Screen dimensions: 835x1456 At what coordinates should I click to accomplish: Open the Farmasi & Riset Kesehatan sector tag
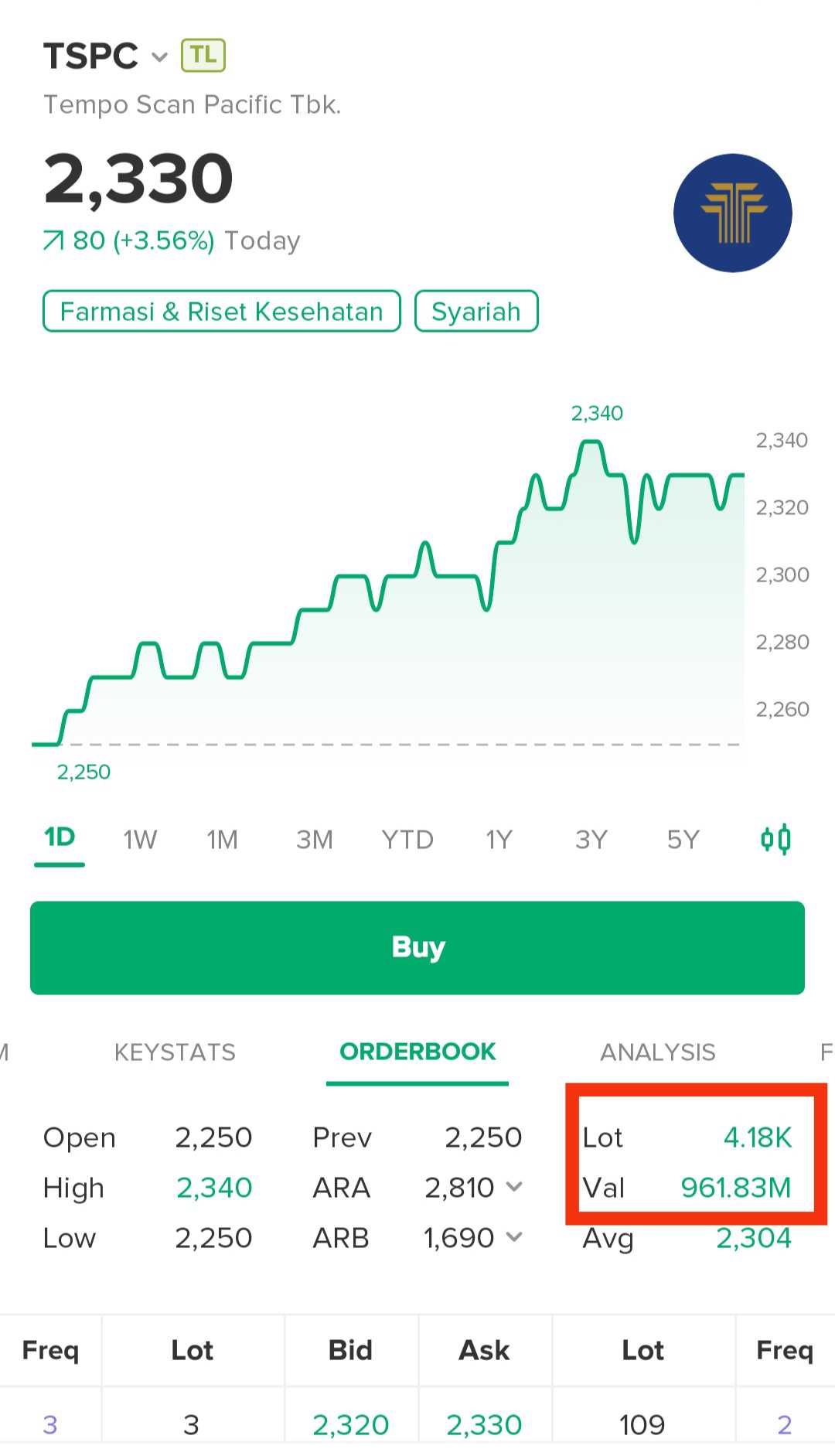pos(221,311)
